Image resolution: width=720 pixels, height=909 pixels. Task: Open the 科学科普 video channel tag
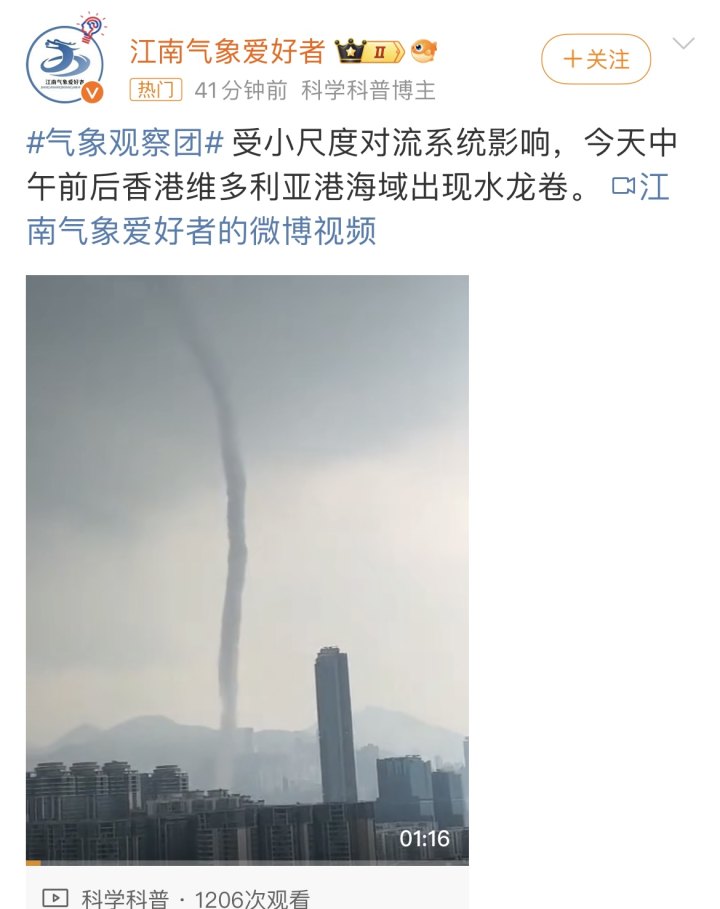[124, 898]
